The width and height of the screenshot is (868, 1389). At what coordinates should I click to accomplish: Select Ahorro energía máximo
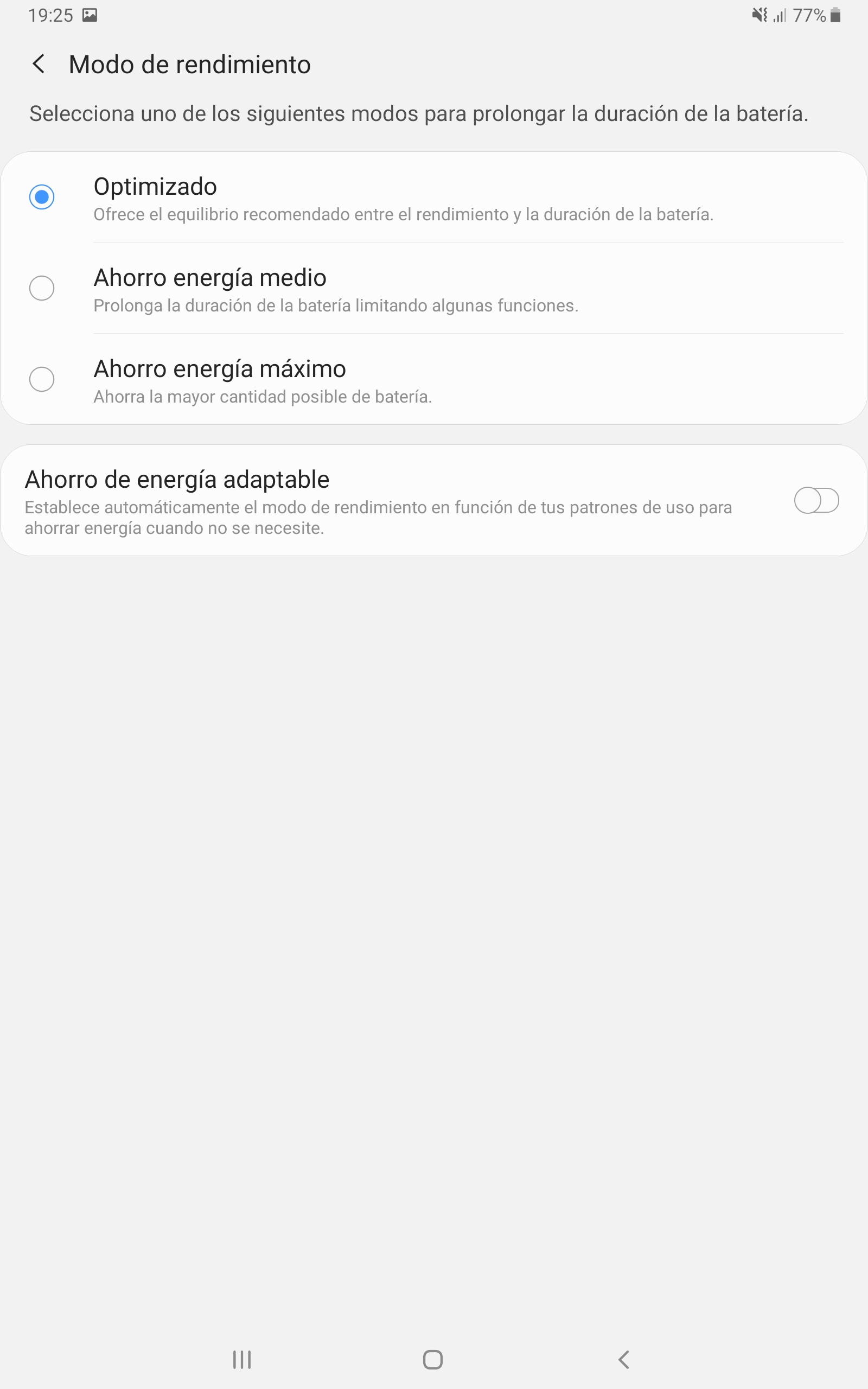(x=434, y=379)
